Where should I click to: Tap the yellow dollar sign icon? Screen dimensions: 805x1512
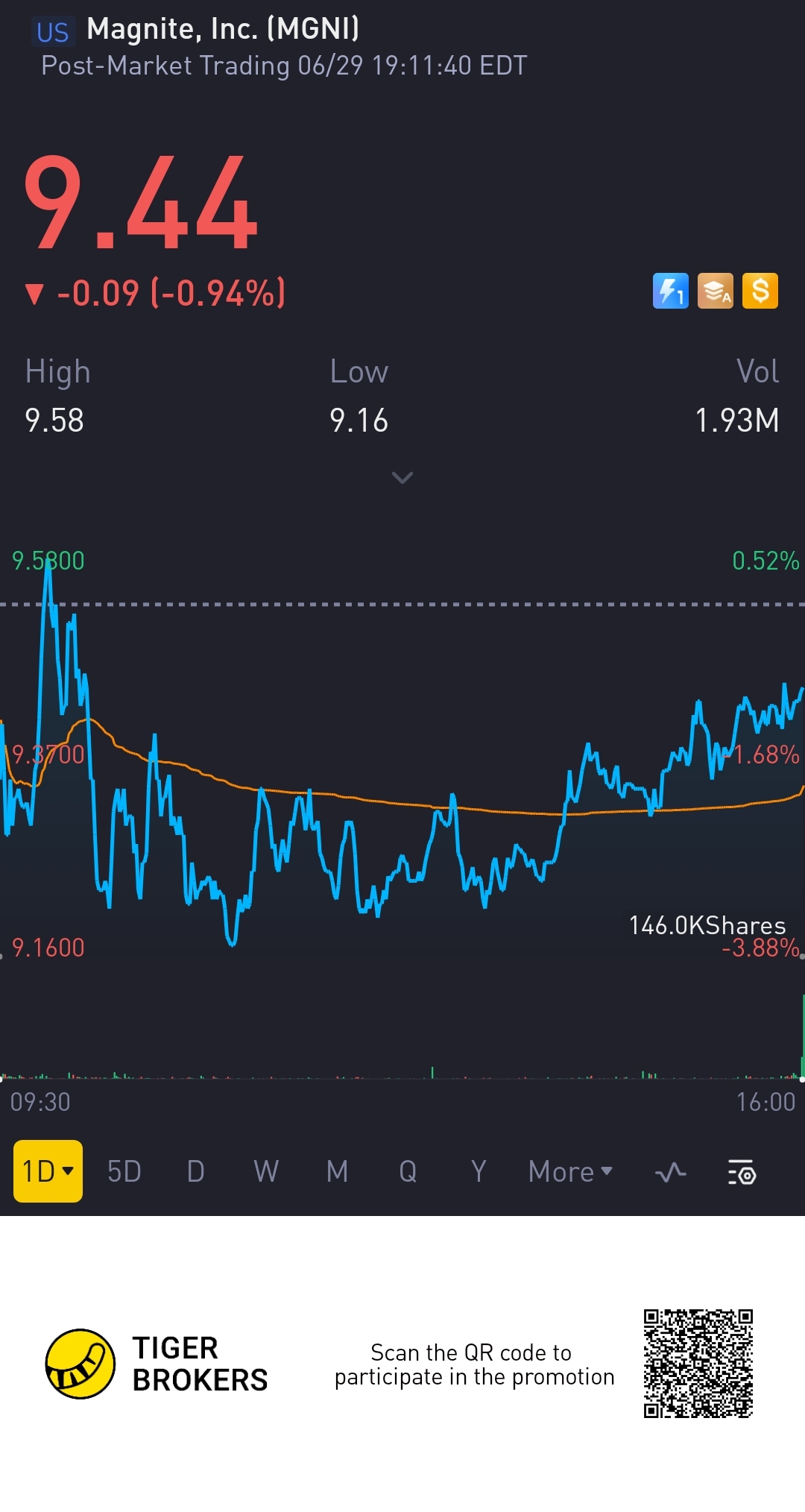pyautogui.click(x=760, y=291)
